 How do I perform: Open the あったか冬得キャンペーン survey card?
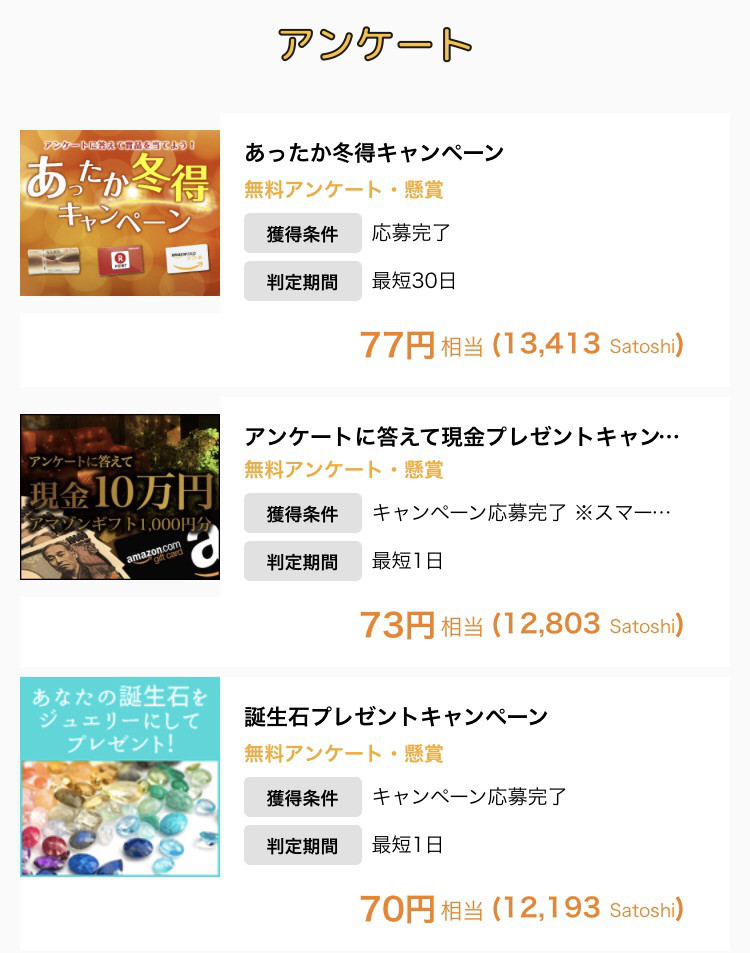pyautogui.click(x=374, y=154)
